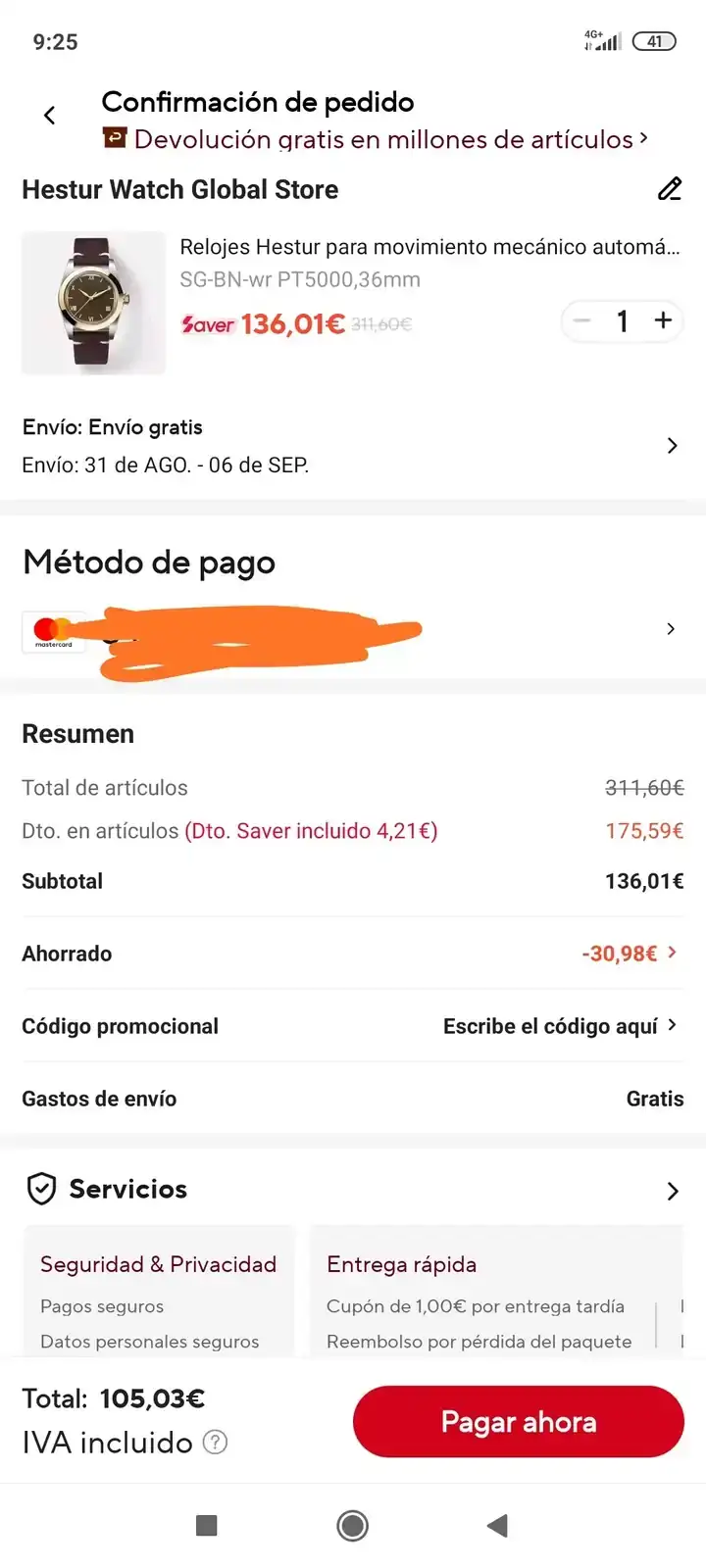View the Entrega rápida card
The image size is (706, 1568).
[480, 1292]
